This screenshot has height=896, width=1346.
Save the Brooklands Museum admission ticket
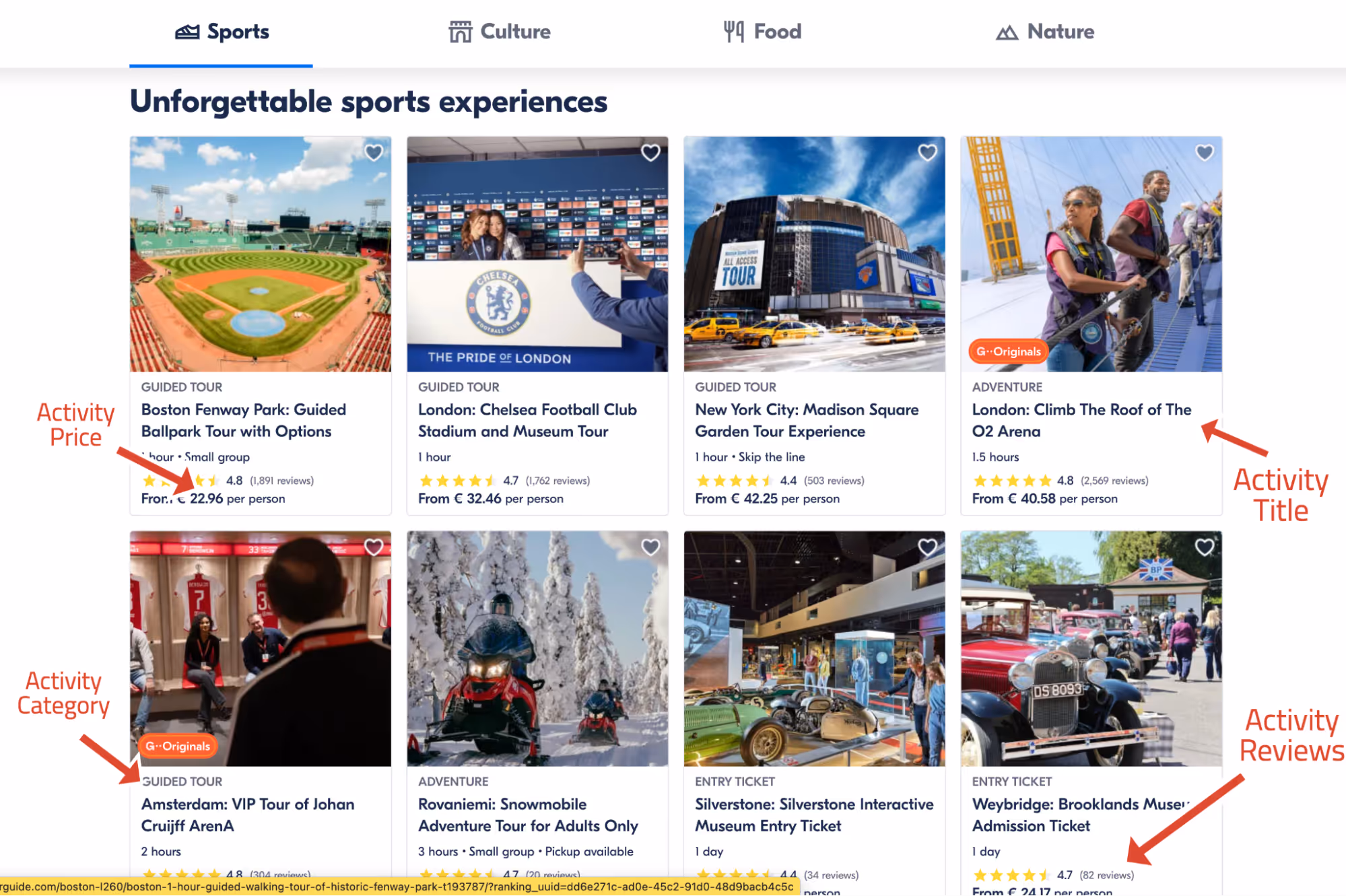tap(1205, 547)
